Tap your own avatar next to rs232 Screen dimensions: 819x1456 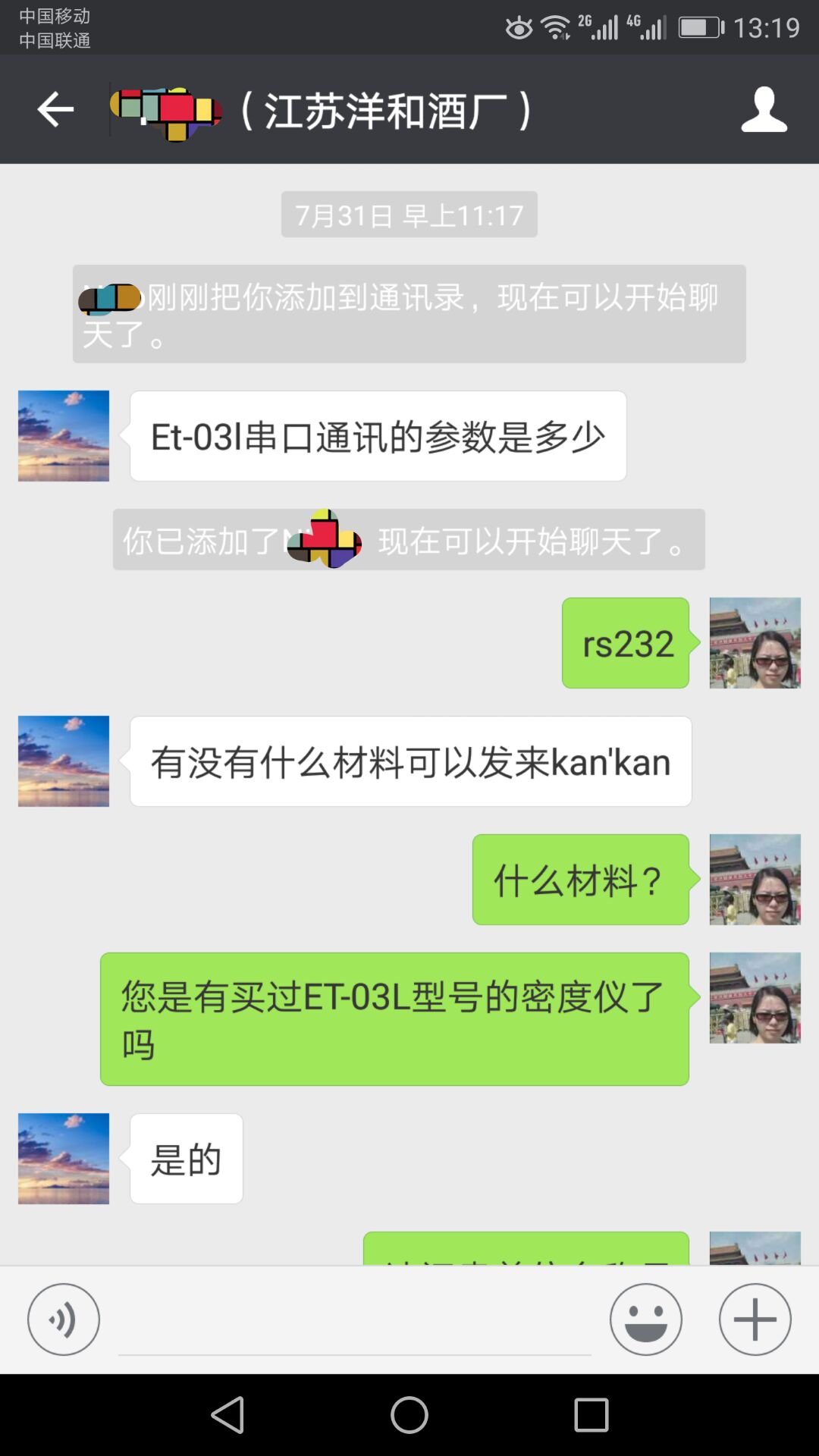click(755, 643)
